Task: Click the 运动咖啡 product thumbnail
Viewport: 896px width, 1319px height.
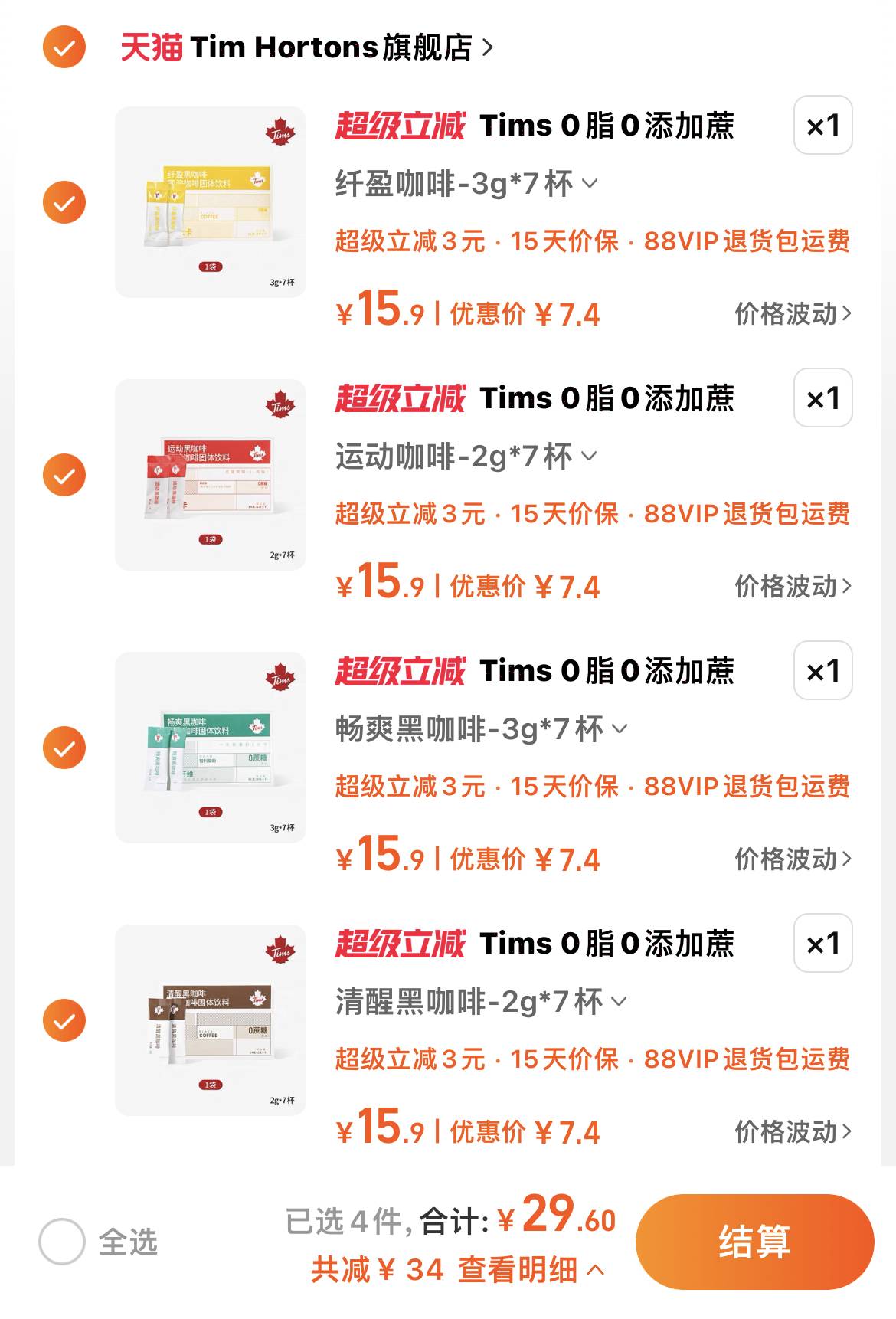Action: [211, 473]
